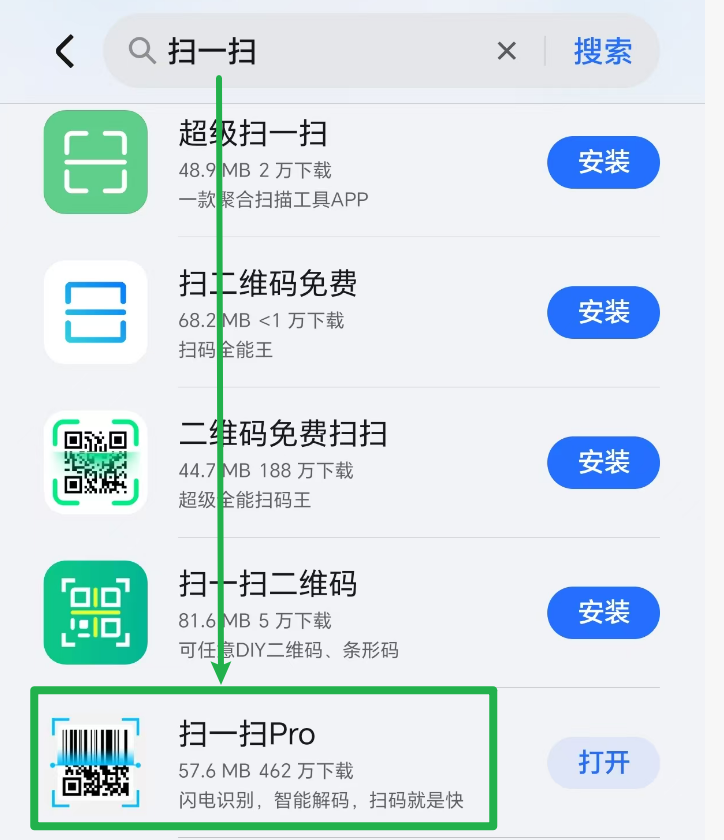Go back from search results
The height and width of the screenshot is (840, 724).
[x=65, y=51]
